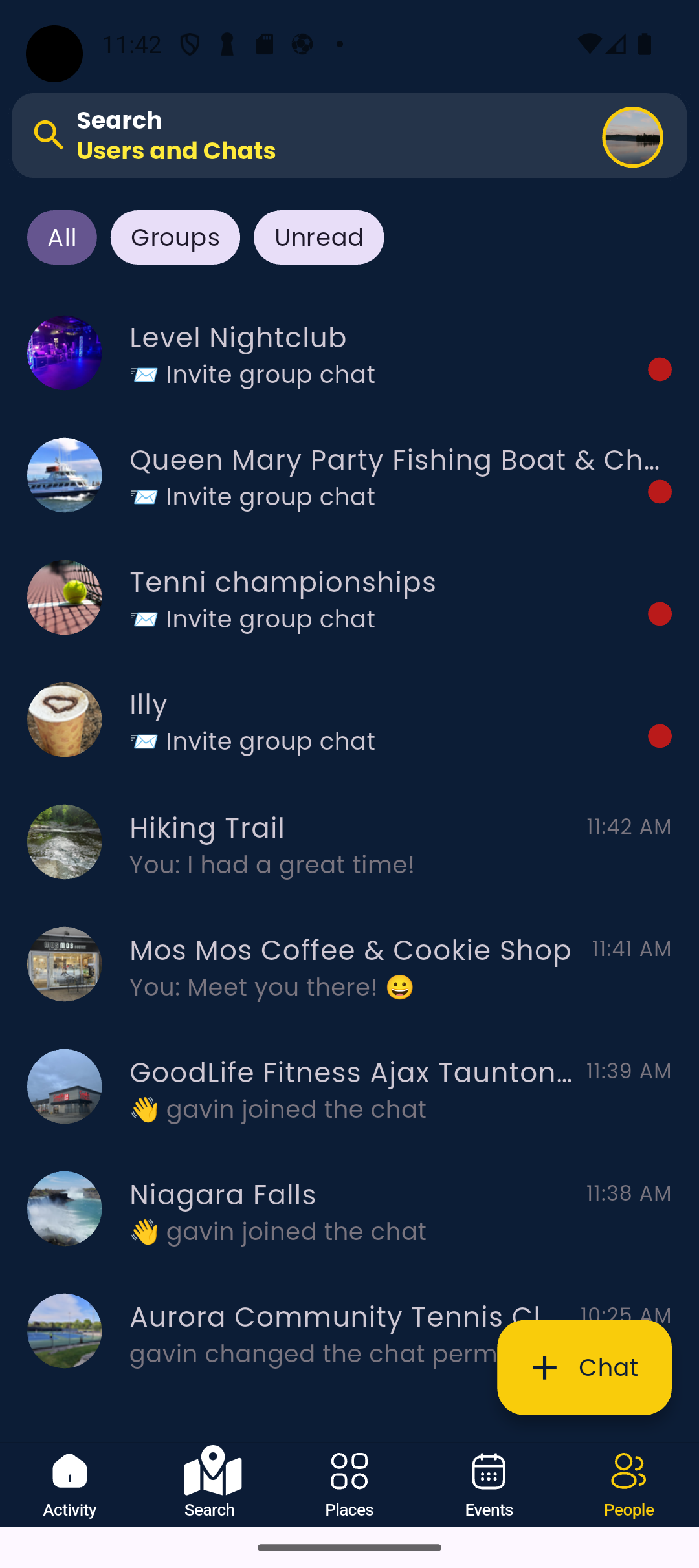Screen dimensions: 699x1568
Task: Open the Mos Mos Coffee shop avatar
Action: coord(64,964)
